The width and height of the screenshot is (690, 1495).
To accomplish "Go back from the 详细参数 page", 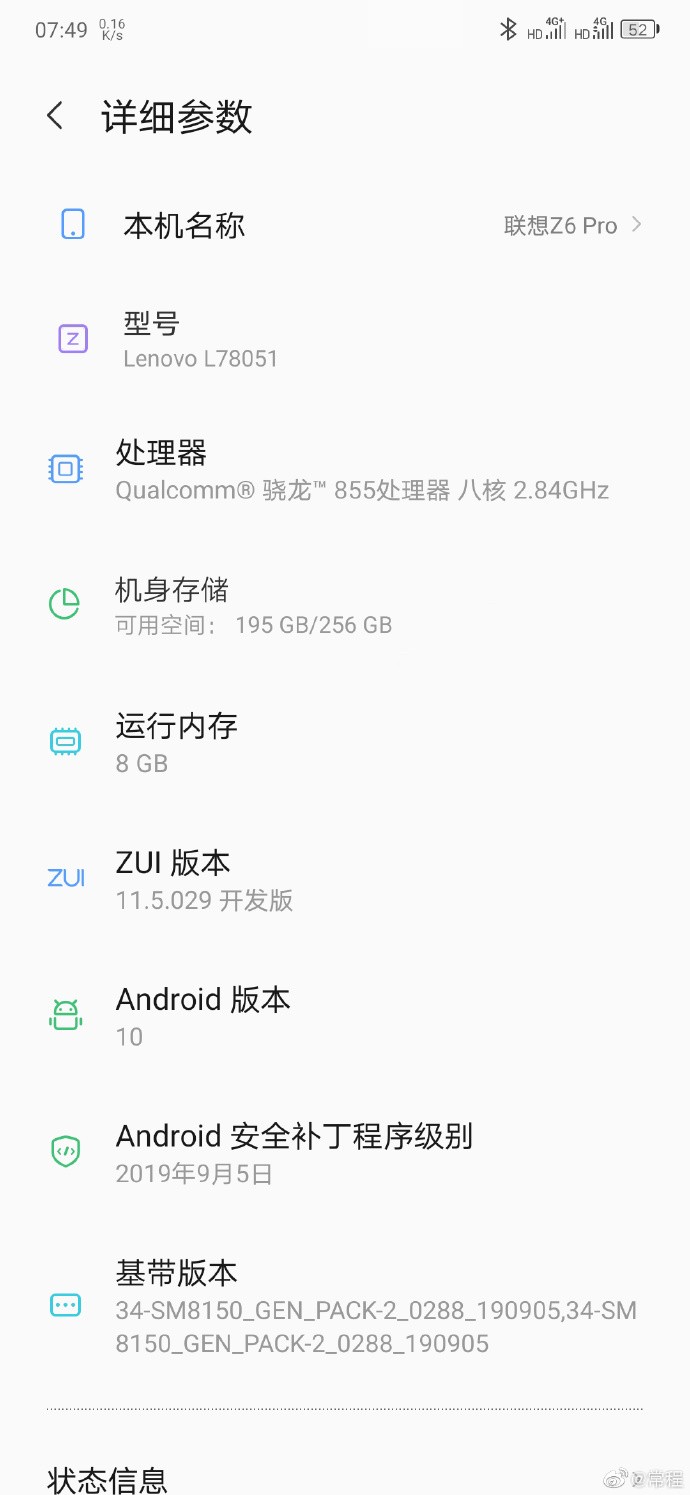I will coord(56,116).
